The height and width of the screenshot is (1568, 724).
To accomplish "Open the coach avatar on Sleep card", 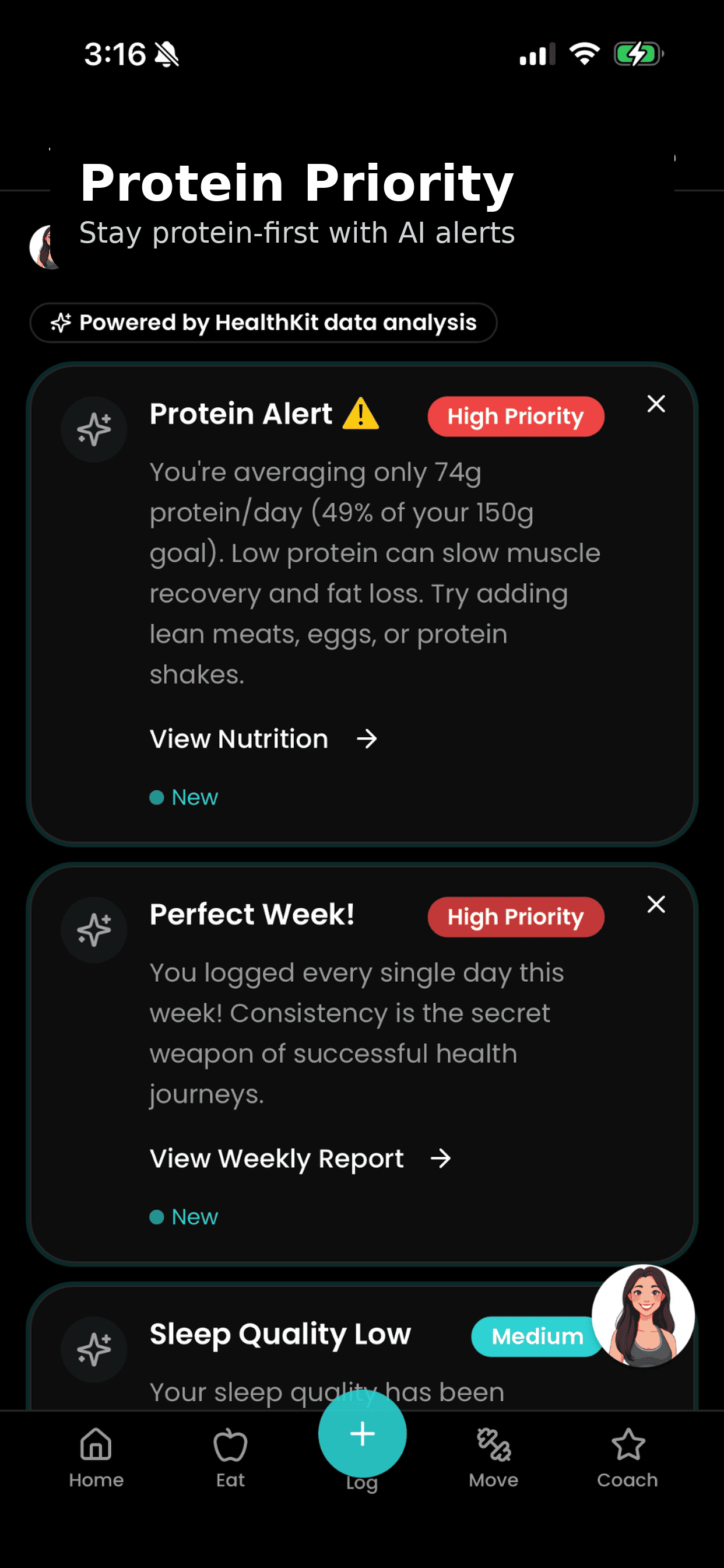I will (x=645, y=1317).
